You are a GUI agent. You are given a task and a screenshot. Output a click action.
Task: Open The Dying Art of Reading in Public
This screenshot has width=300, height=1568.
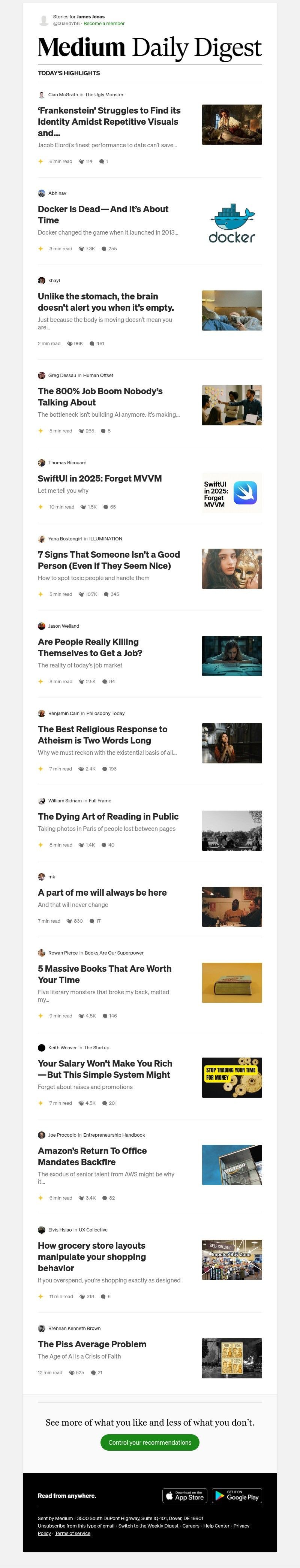point(108,816)
